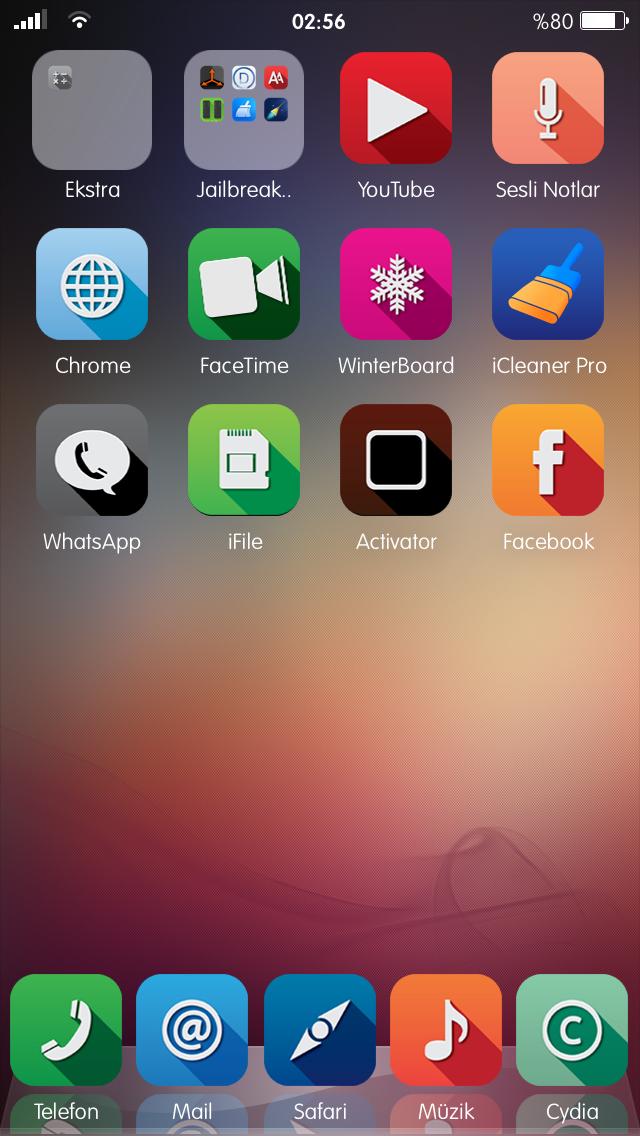Open Cydia from the dock
The height and width of the screenshot is (1136, 640).
coord(572,1030)
